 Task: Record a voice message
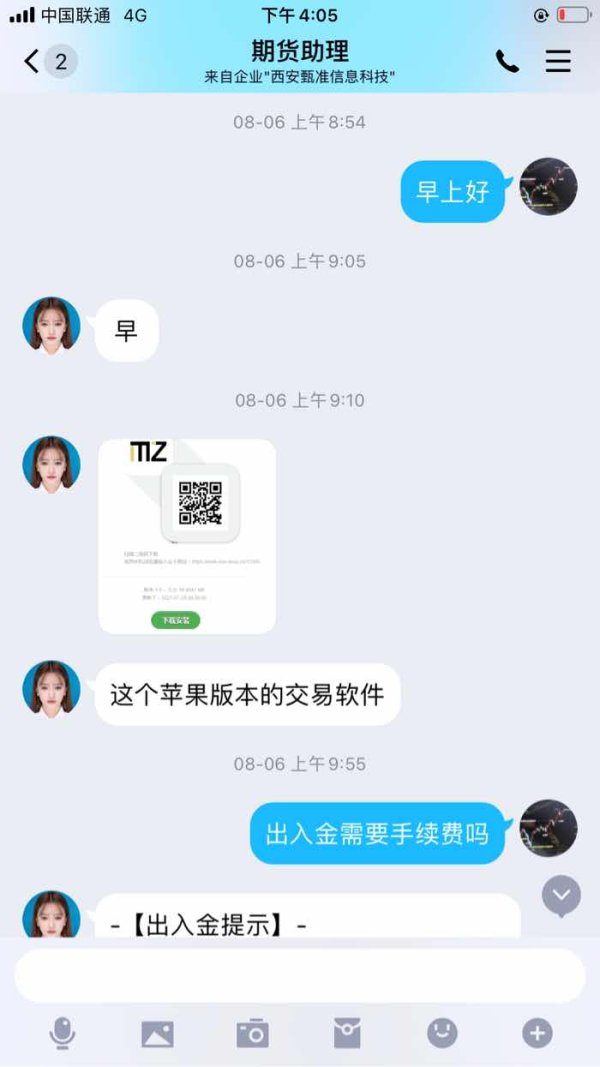(x=62, y=1034)
